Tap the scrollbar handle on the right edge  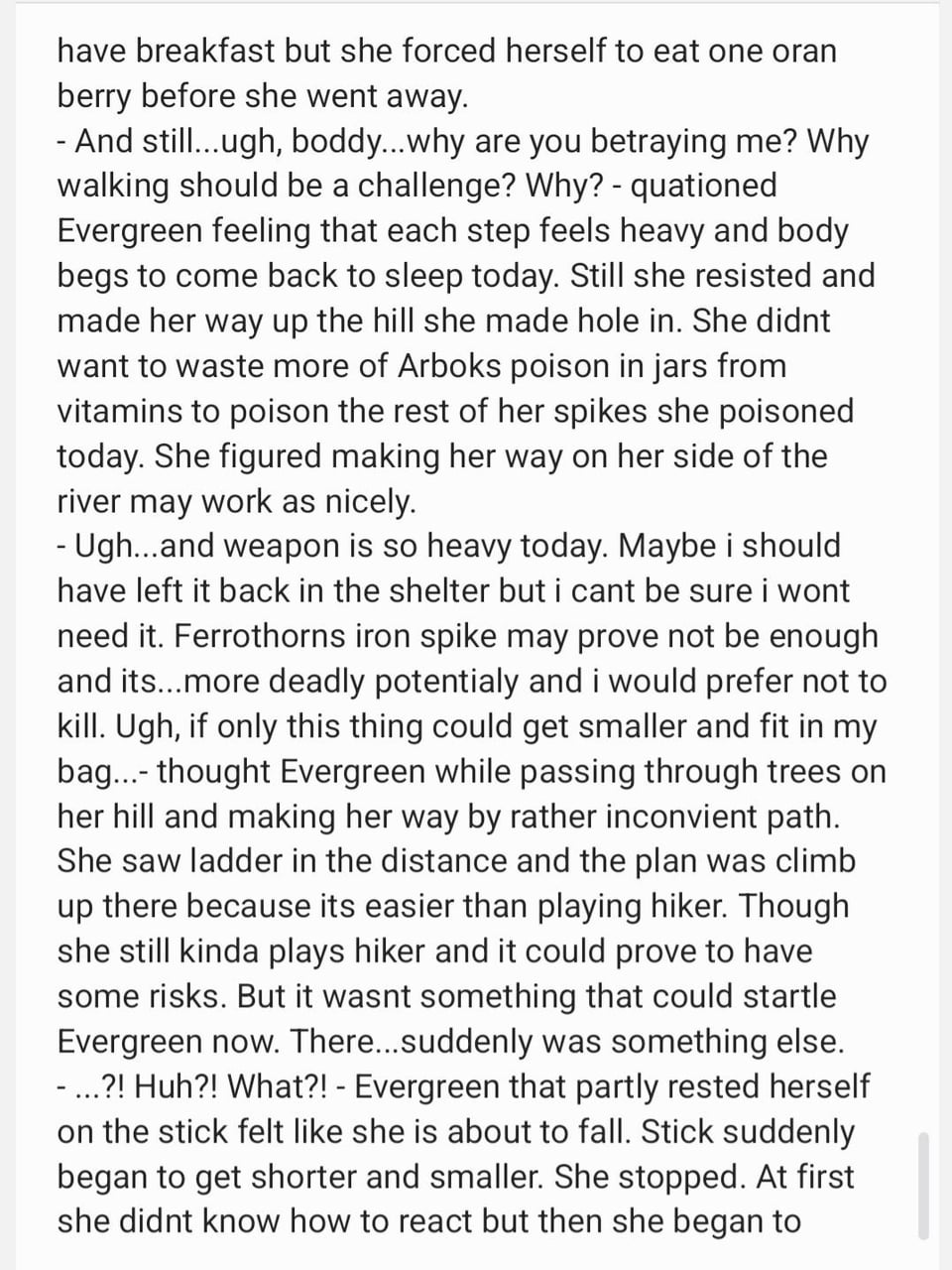pyautogui.click(x=924, y=1186)
